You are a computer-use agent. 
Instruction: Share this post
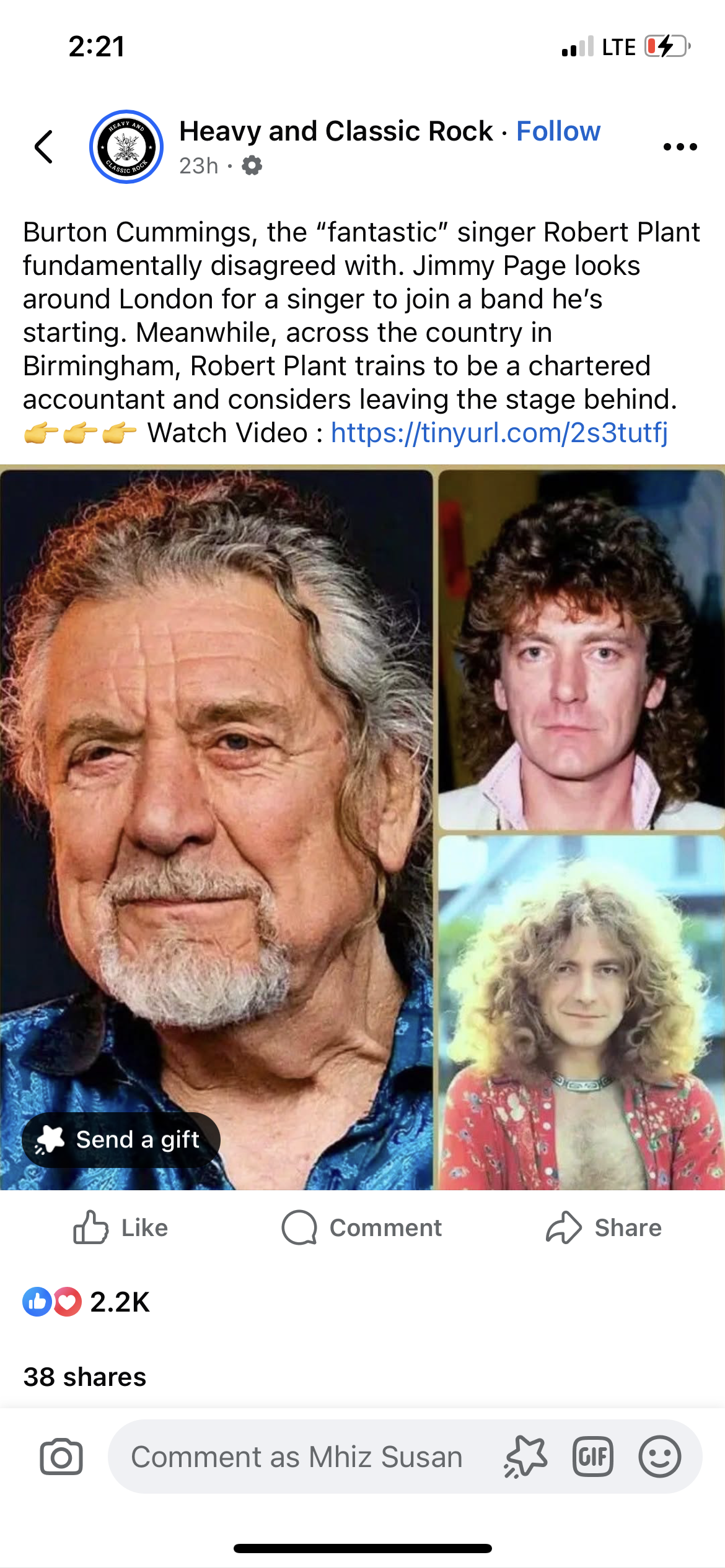604,1227
